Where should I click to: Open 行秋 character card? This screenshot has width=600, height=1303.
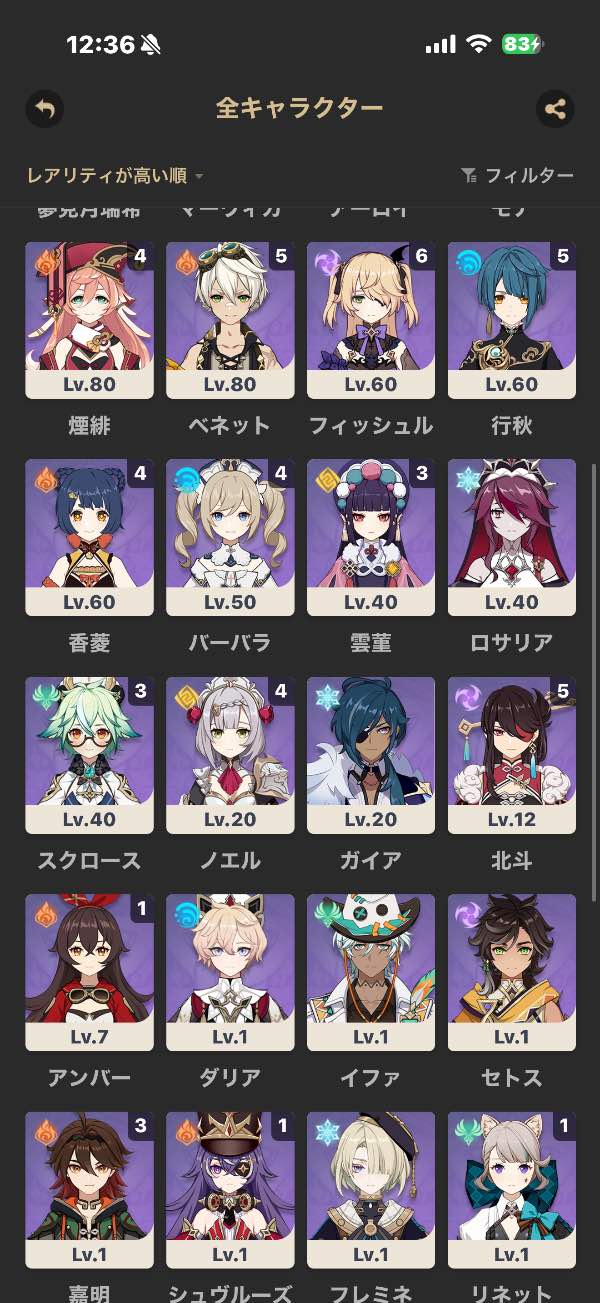512,320
